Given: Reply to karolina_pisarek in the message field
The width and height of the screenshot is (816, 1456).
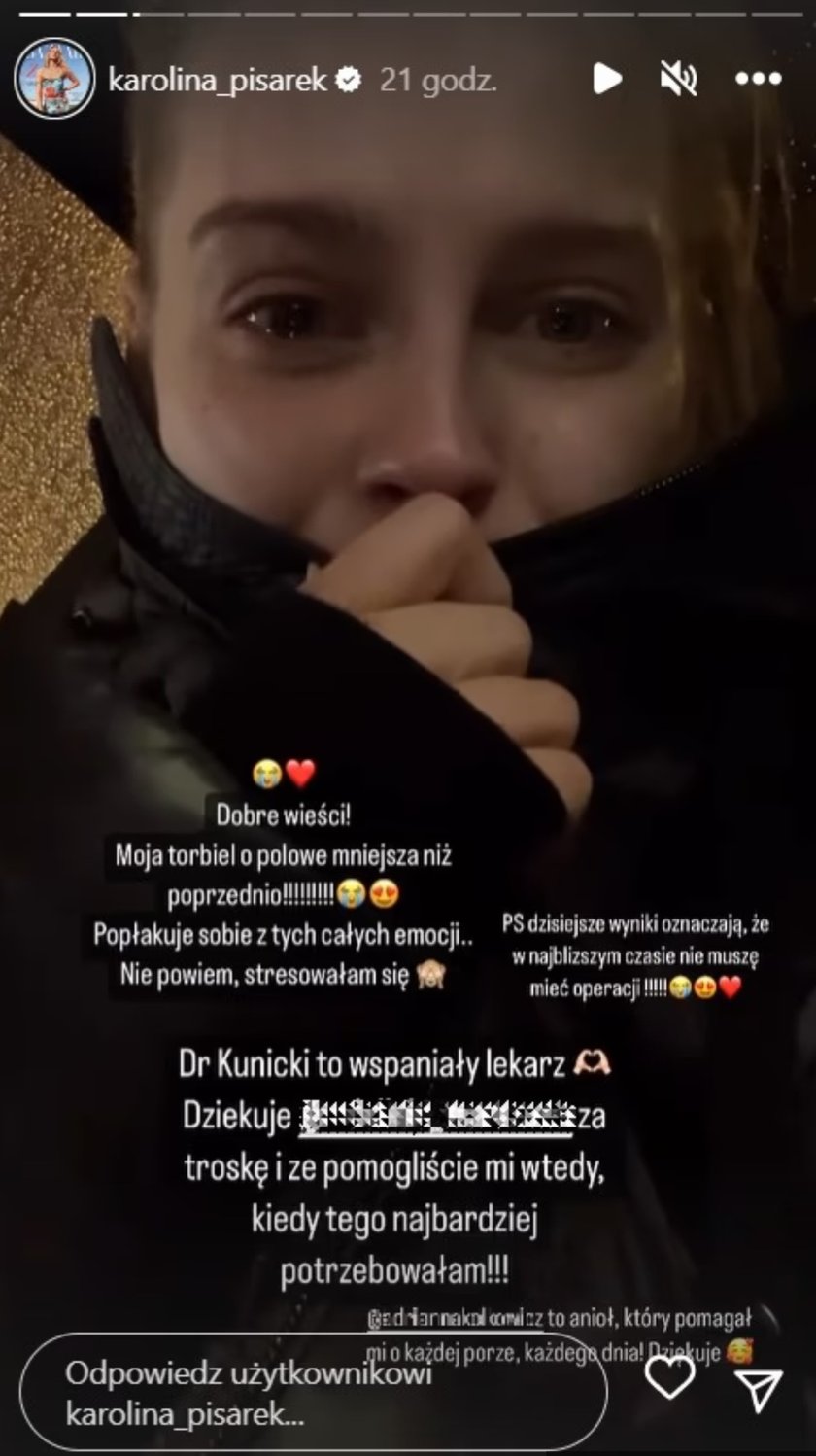Looking at the screenshot, I should (314, 1392).
